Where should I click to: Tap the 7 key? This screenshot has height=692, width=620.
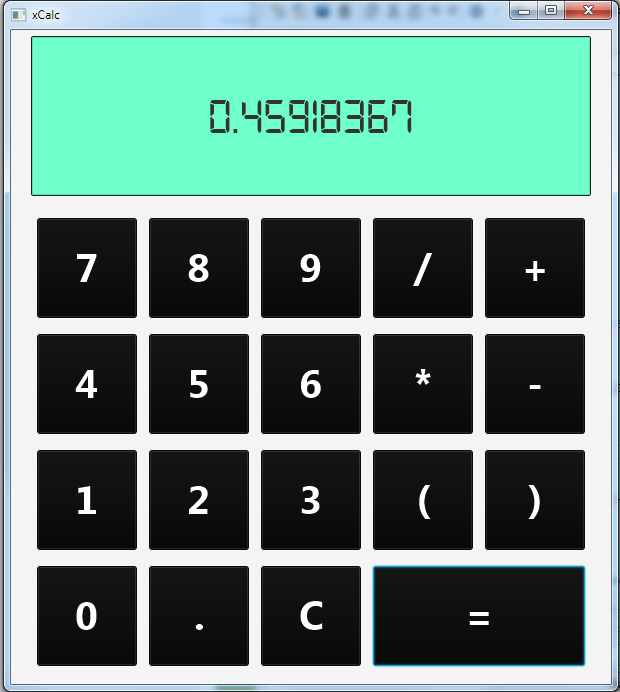87,268
